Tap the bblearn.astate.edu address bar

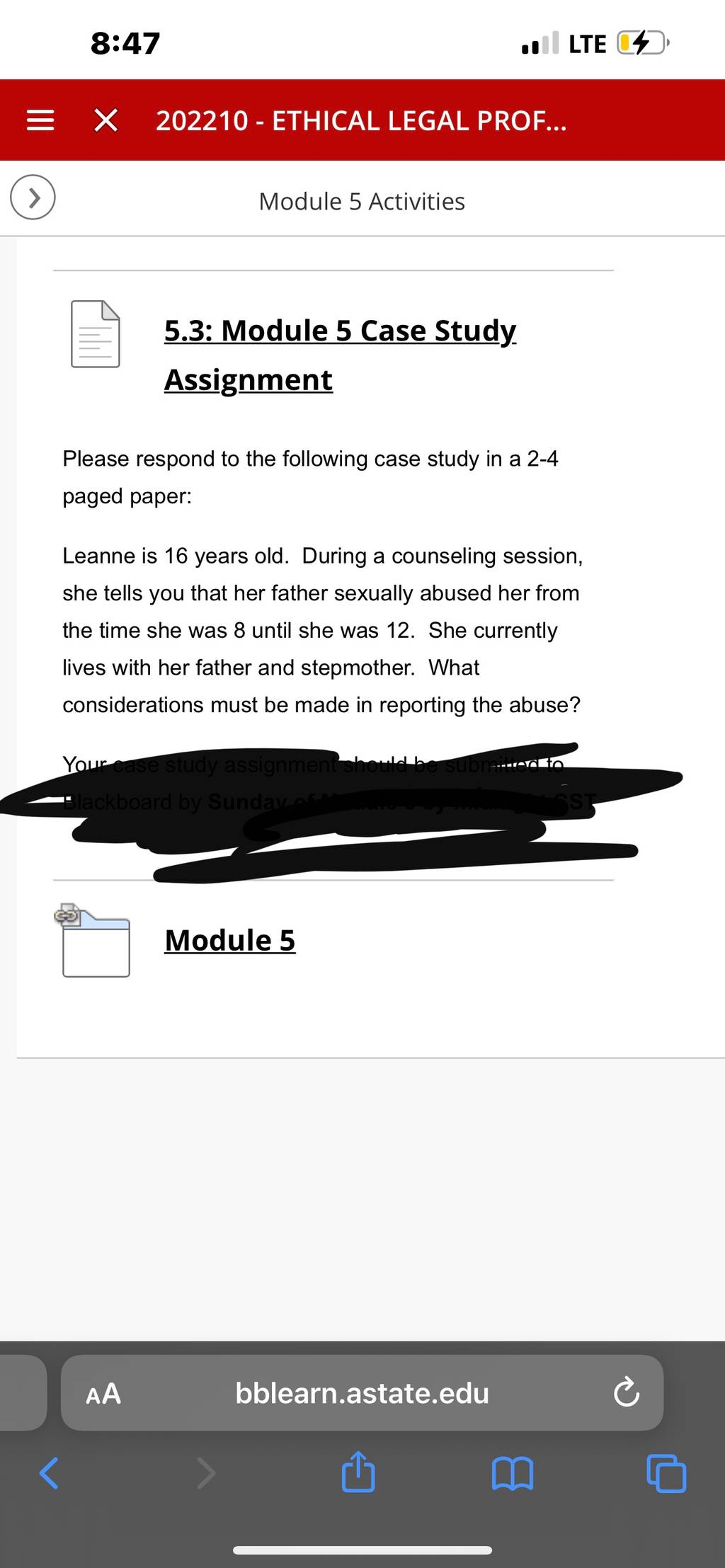tap(362, 1393)
